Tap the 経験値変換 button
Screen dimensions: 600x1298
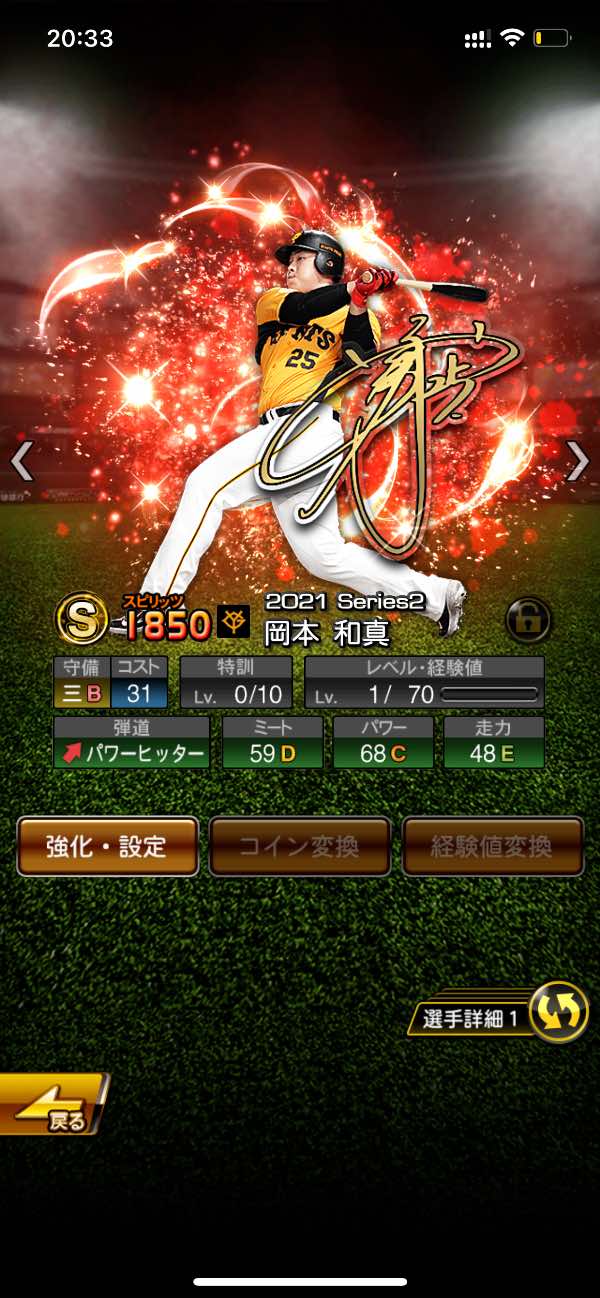coord(492,846)
